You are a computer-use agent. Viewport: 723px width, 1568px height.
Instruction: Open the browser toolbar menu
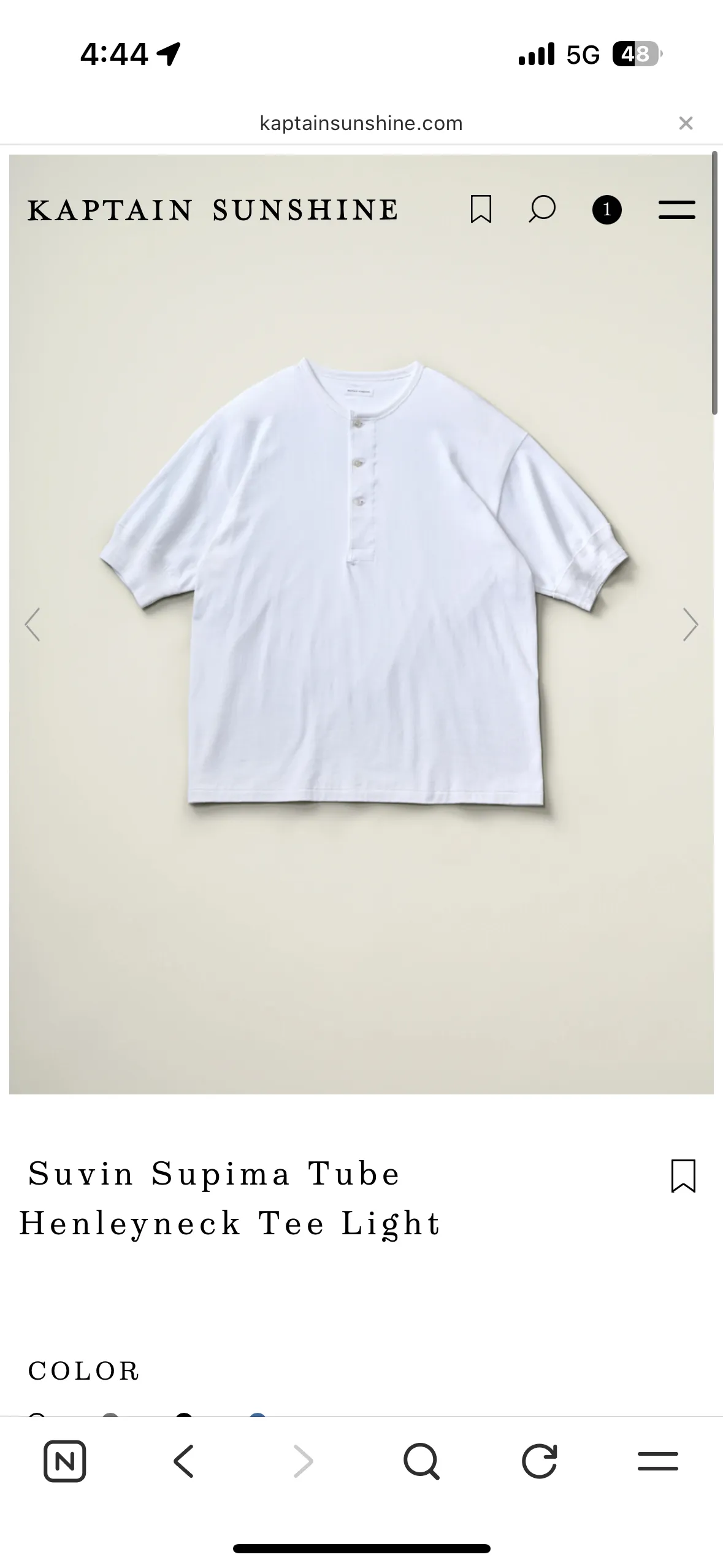click(x=657, y=1461)
